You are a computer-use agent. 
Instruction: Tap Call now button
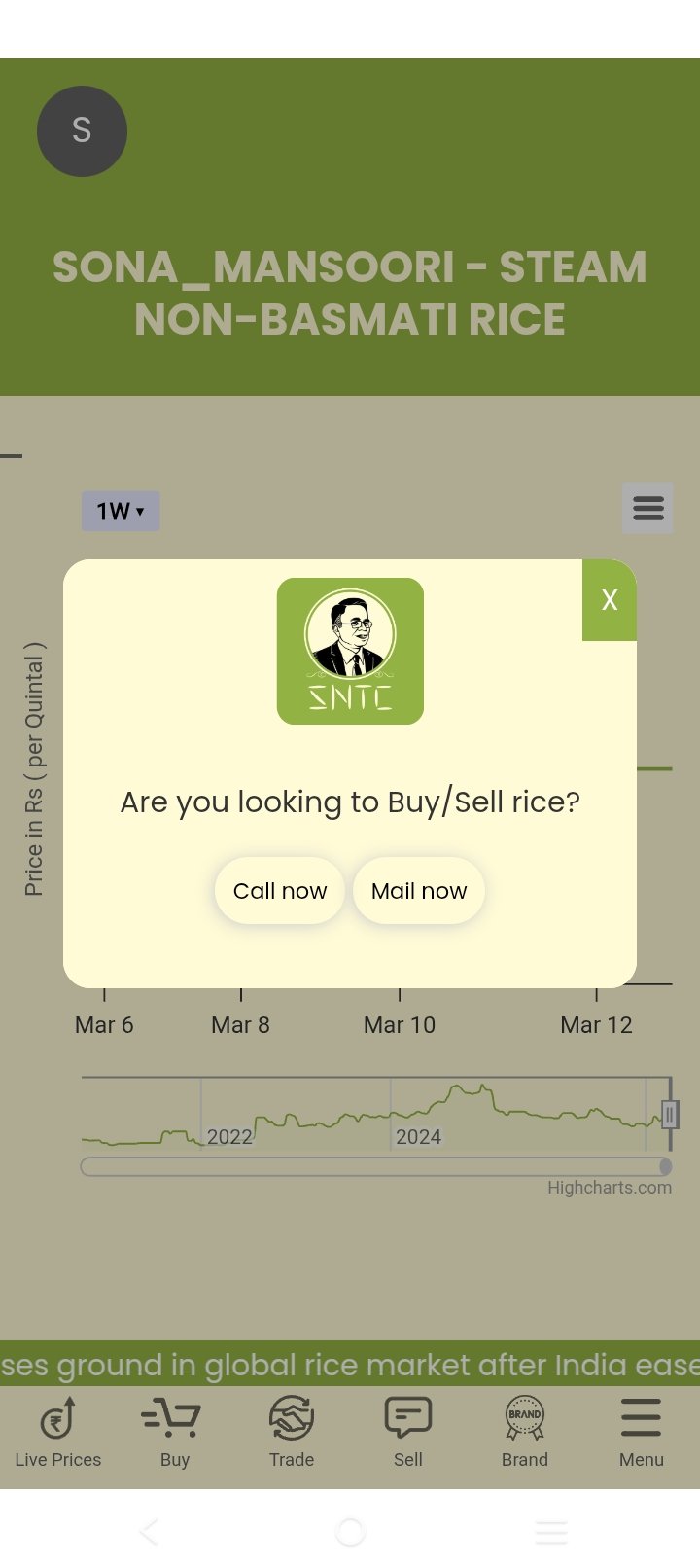click(280, 891)
